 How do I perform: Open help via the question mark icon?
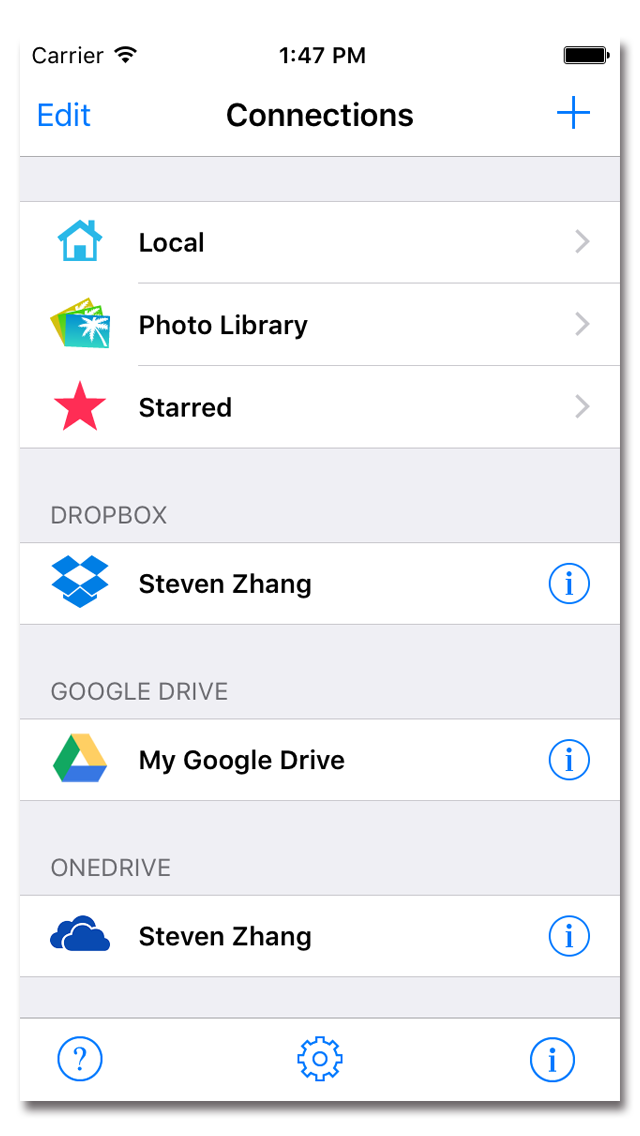click(x=80, y=1059)
